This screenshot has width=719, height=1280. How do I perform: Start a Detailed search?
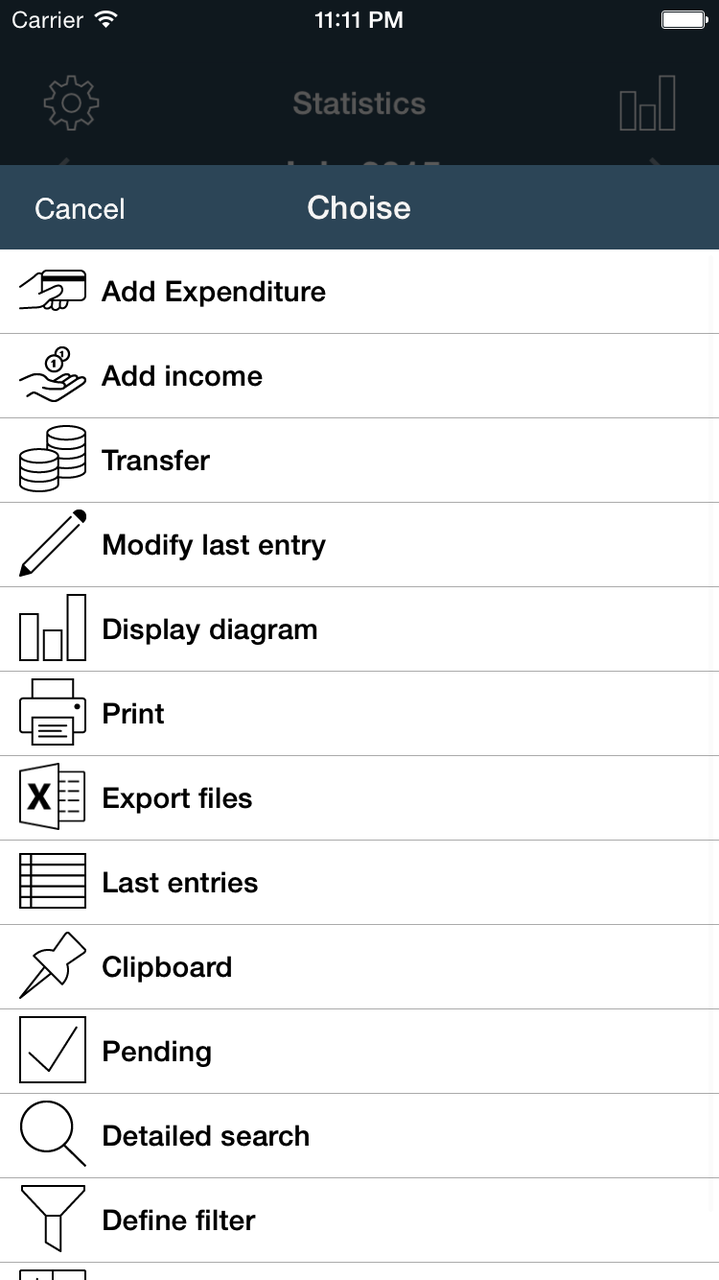[x=359, y=1136]
